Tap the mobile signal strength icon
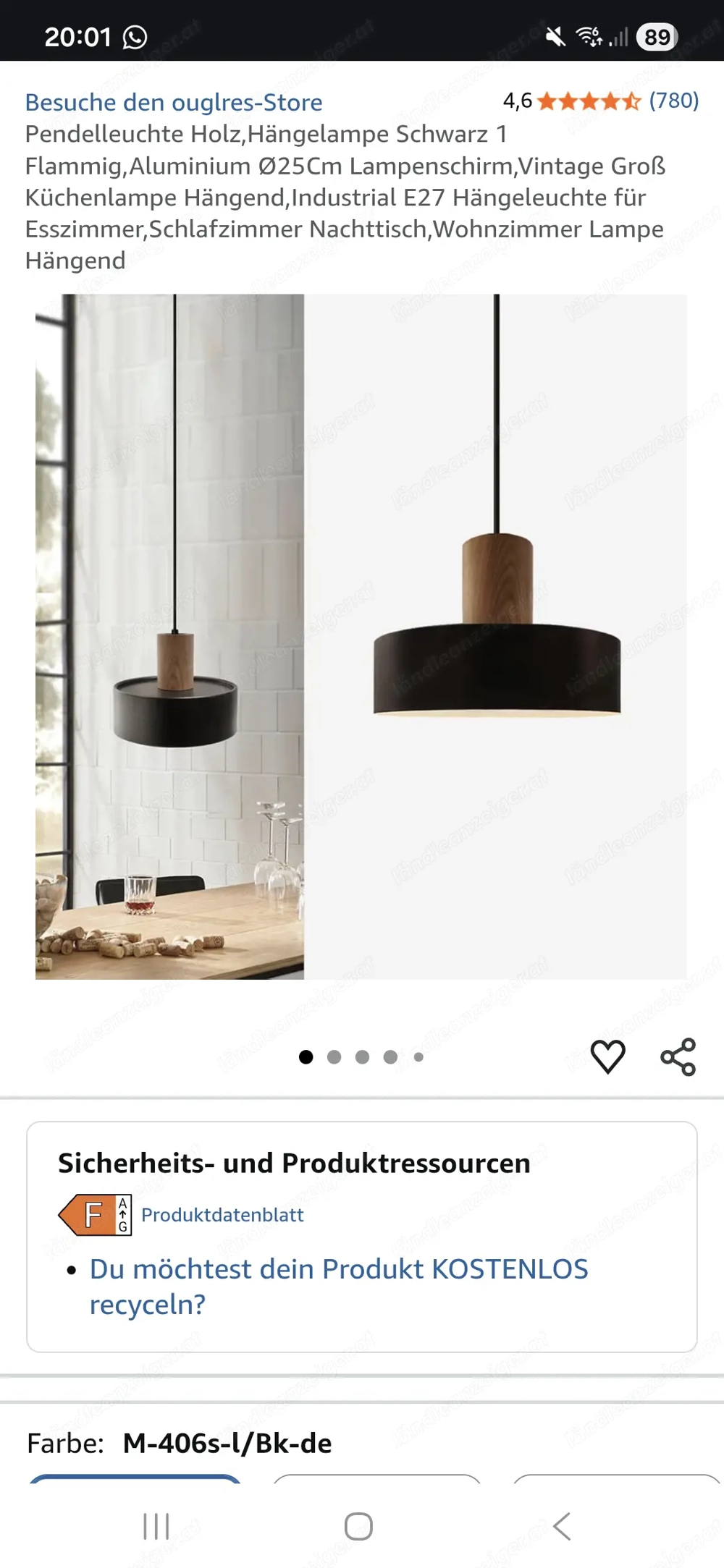 click(619, 35)
